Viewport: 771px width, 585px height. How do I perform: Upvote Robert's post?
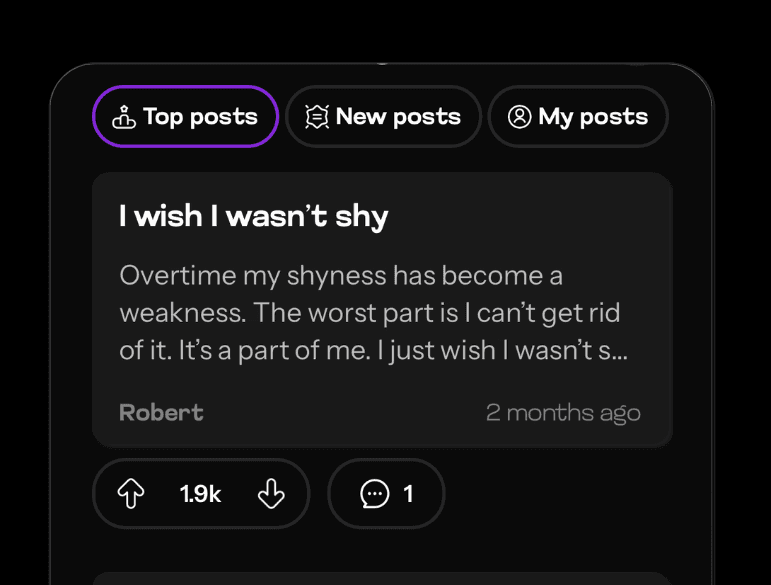click(131, 494)
